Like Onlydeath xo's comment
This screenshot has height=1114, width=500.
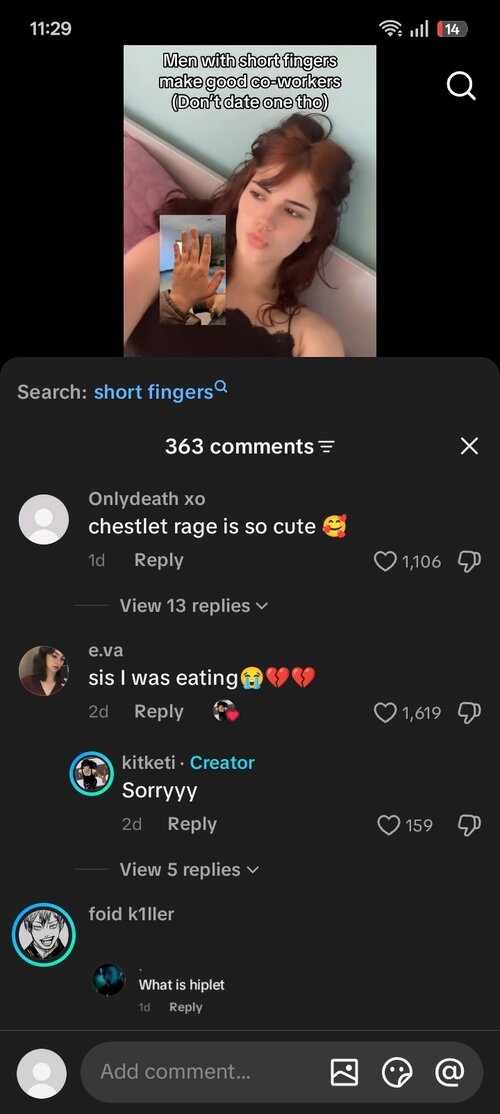(385, 562)
